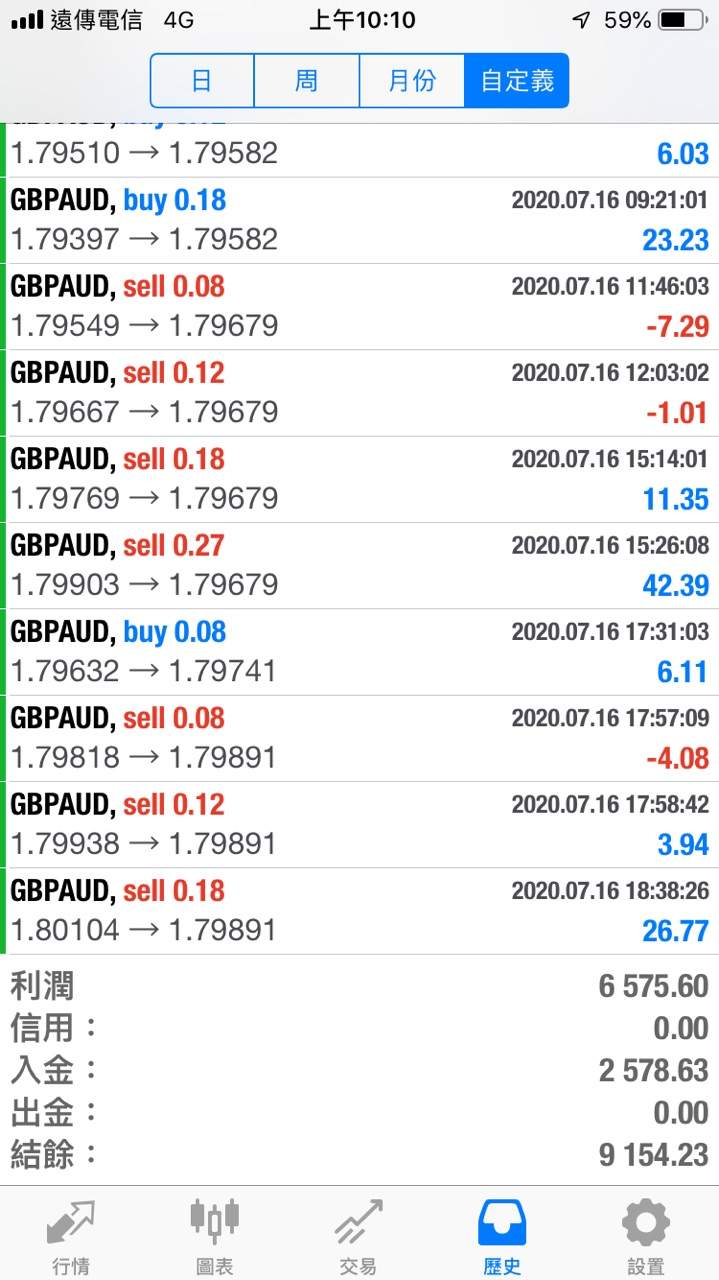
Task: Select the 周 (week) period filter
Action: coord(306,80)
